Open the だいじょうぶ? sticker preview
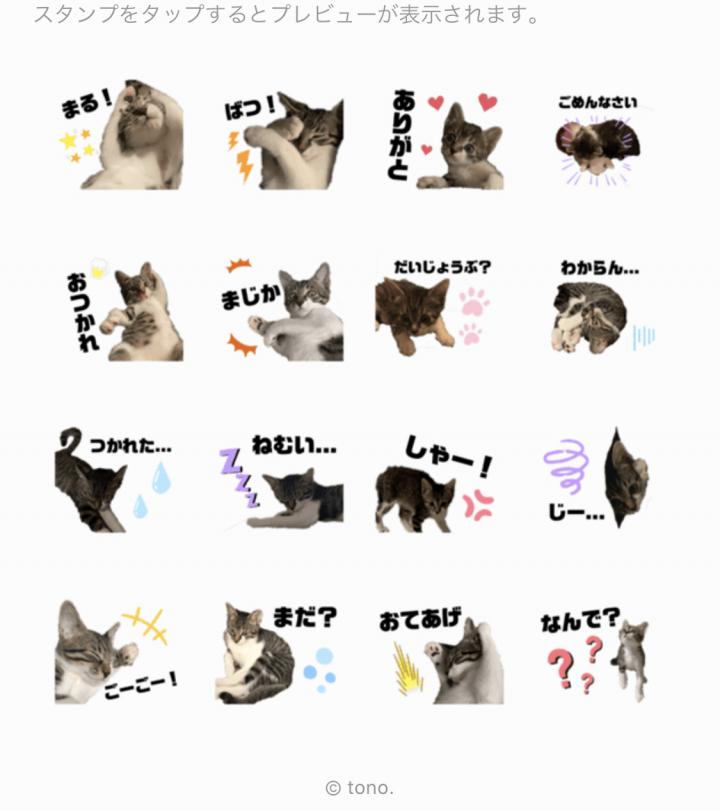This screenshot has height=810, width=720. point(438,309)
